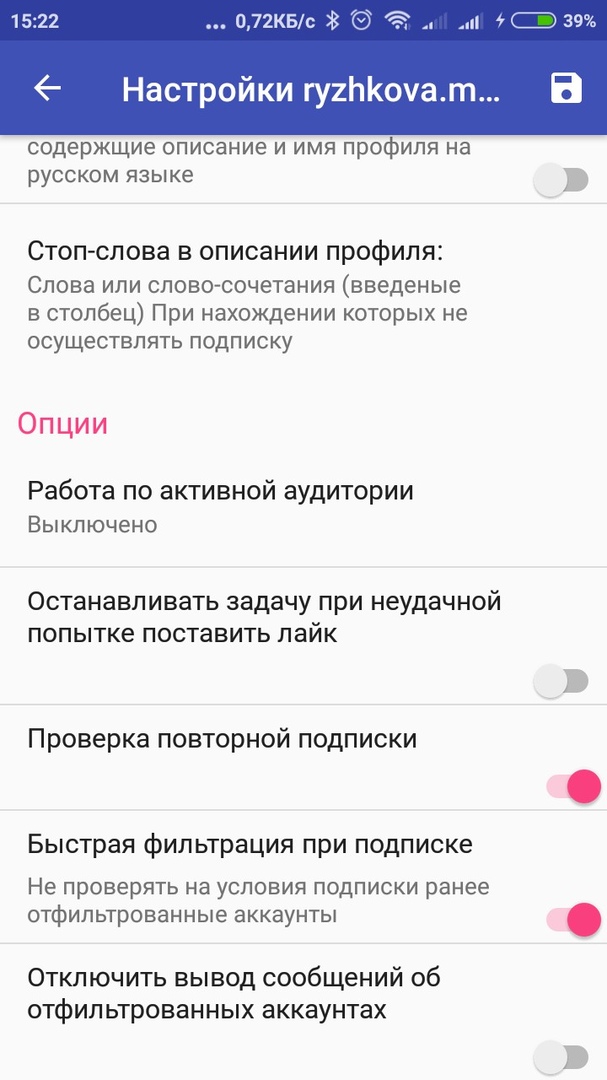
Task: Open Работа по активной аудитории setting
Action: click(x=220, y=506)
